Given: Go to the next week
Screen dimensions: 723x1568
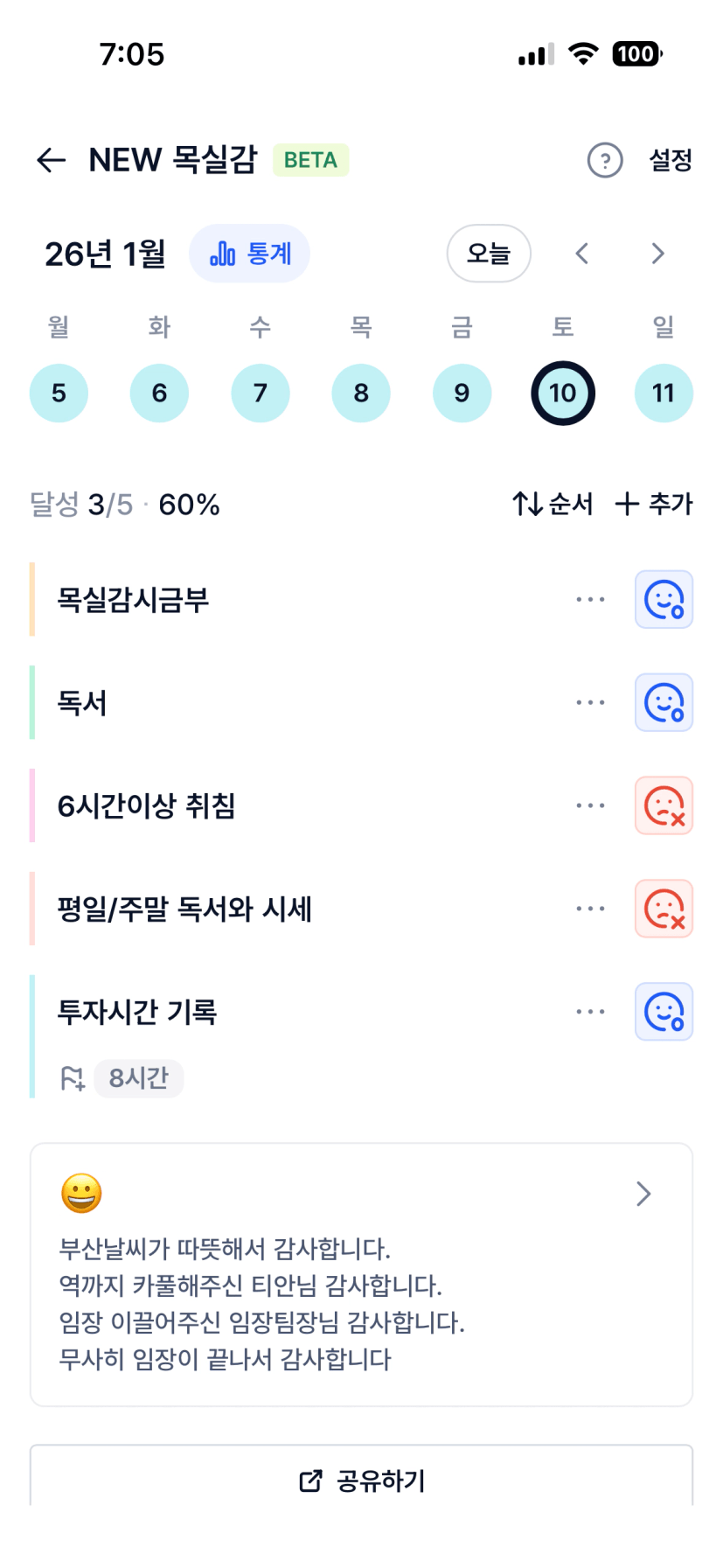Looking at the screenshot, I should point(657,254).
